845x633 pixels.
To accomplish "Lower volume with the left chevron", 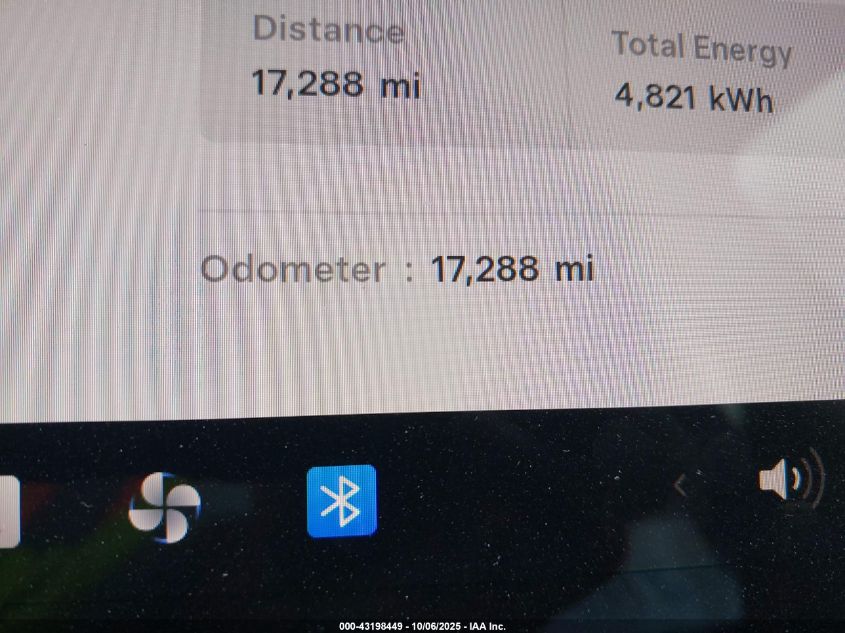I will pyautogui.click(x=681, y=486).
